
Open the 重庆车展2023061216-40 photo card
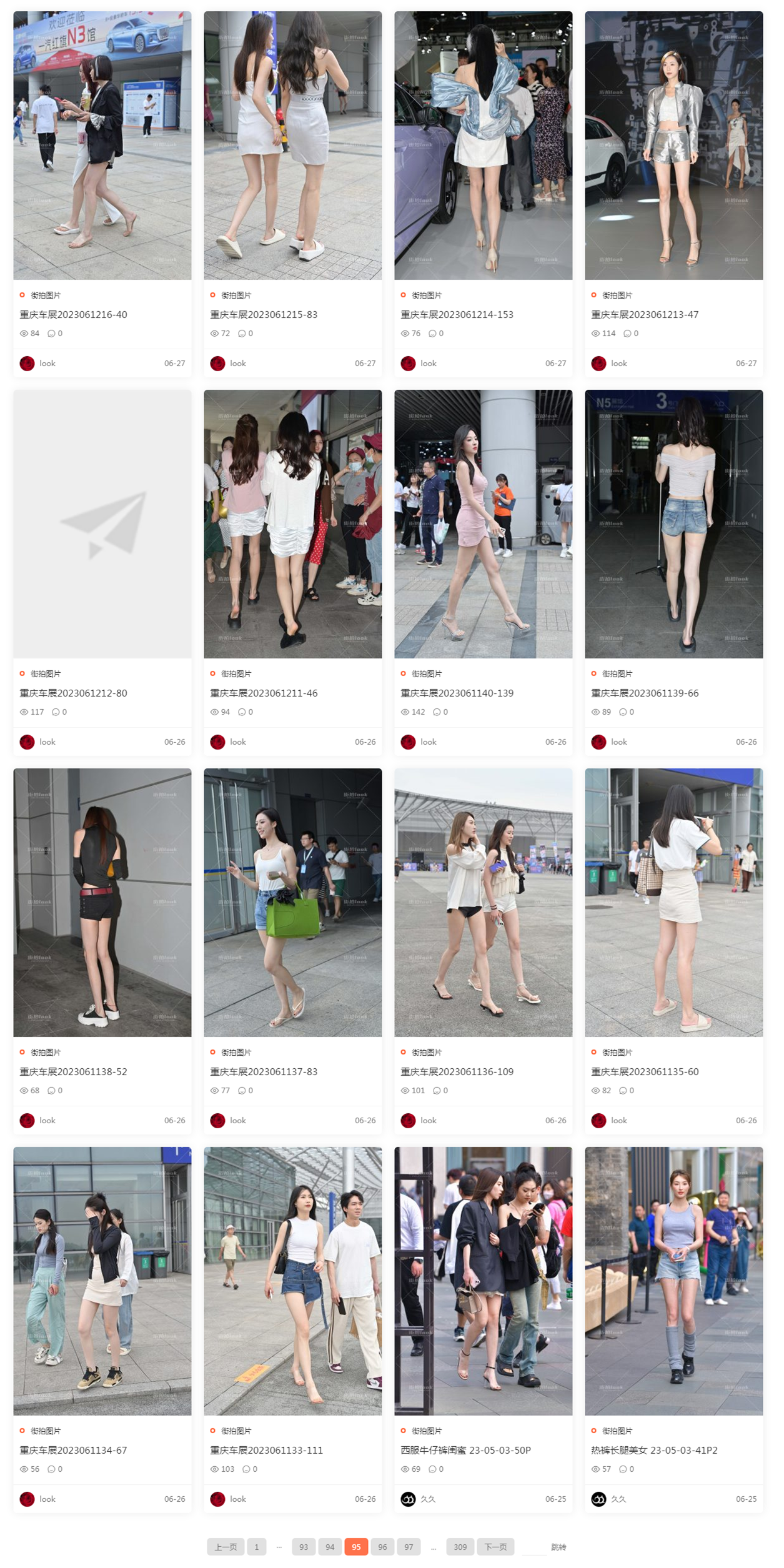73,315
